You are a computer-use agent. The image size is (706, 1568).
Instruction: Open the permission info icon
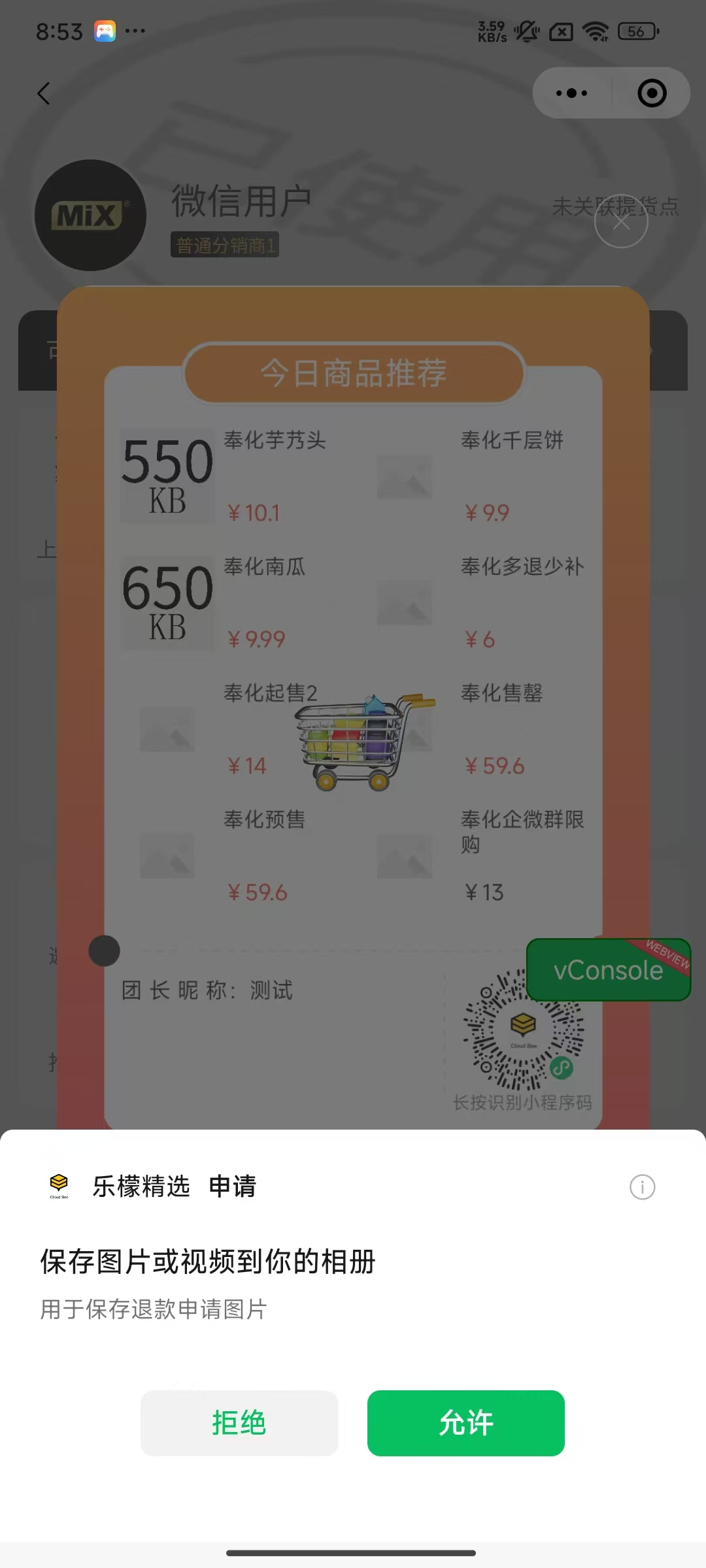(x=642, y=1187)
